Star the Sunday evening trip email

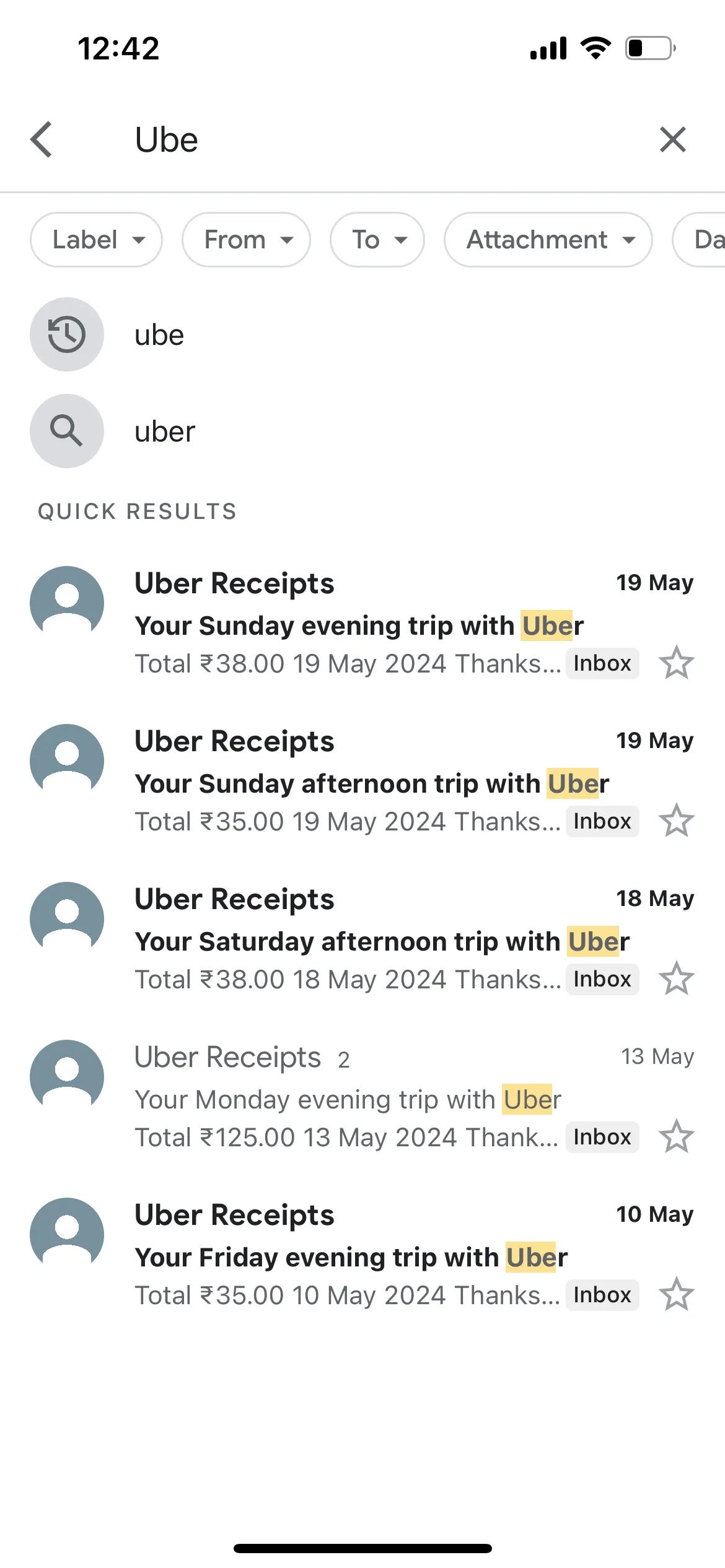676,663
